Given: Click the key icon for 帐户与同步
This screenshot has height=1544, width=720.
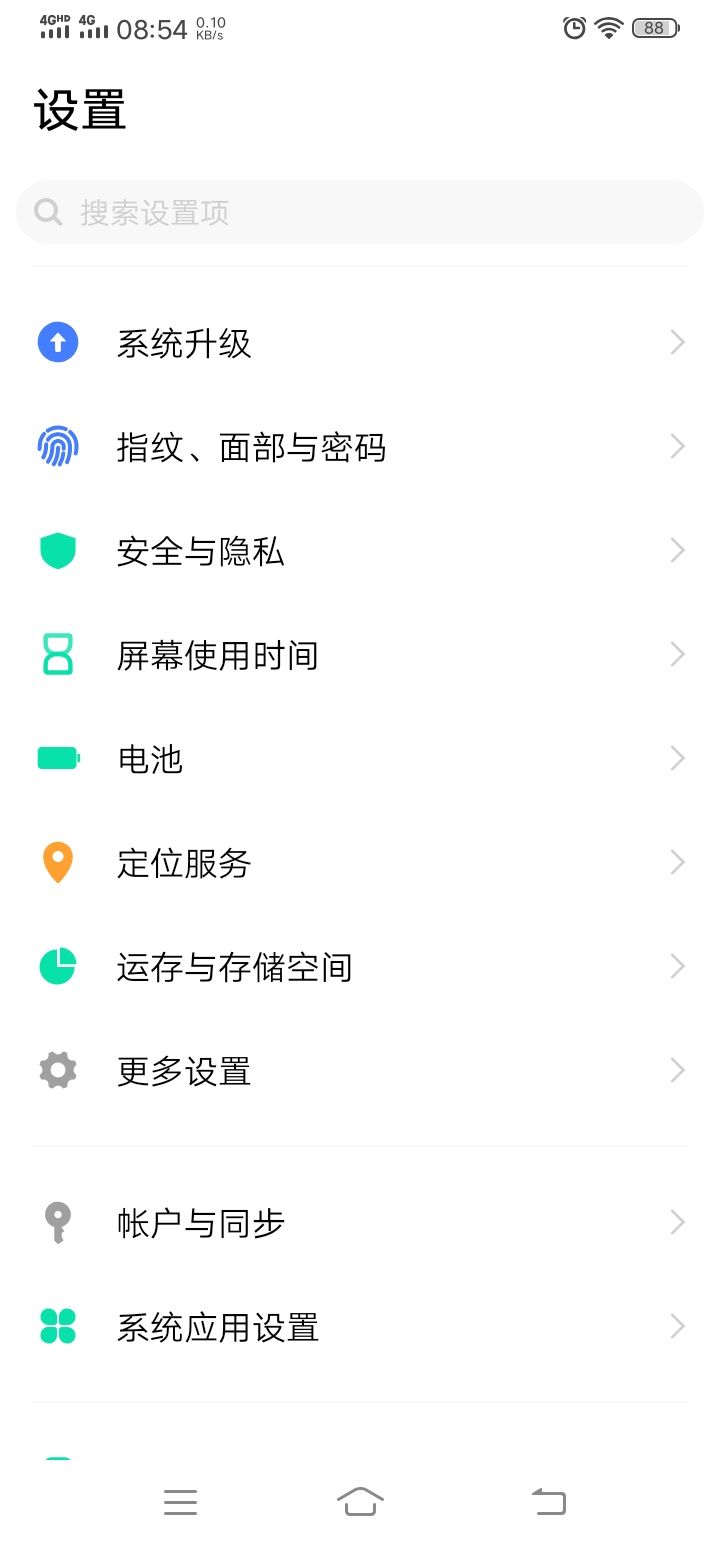Looking at the screenshot, I should coord(57,1222).
